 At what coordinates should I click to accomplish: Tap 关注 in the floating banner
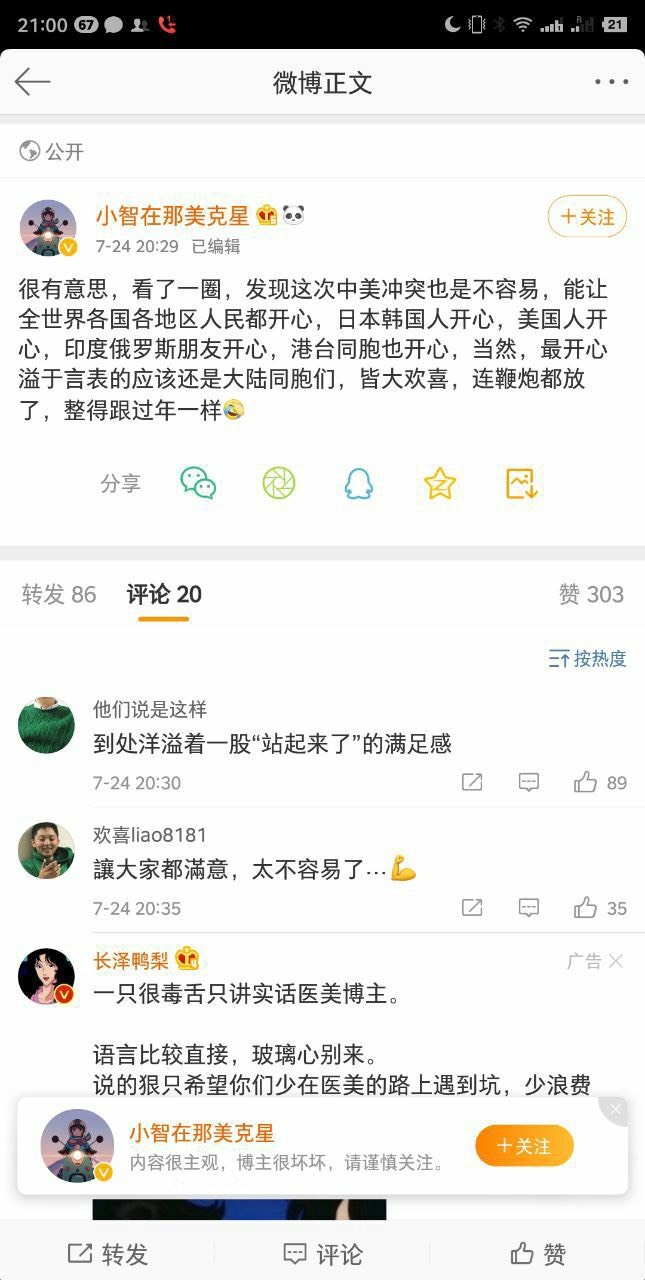524,1146
